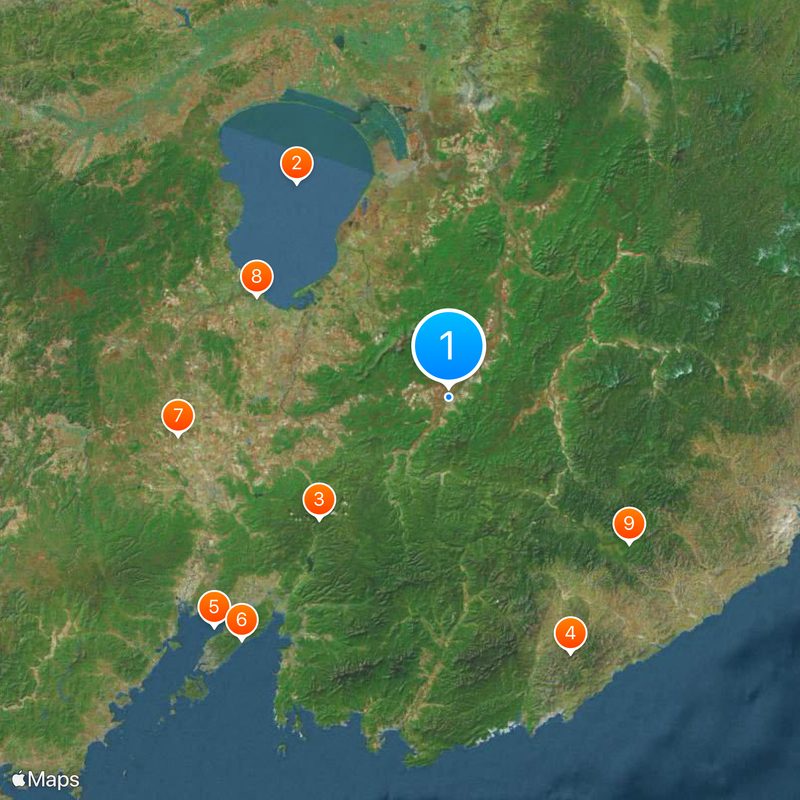Tap map pin number 9
This screenshot has width=800, height=800.
[x=628, y=523]
